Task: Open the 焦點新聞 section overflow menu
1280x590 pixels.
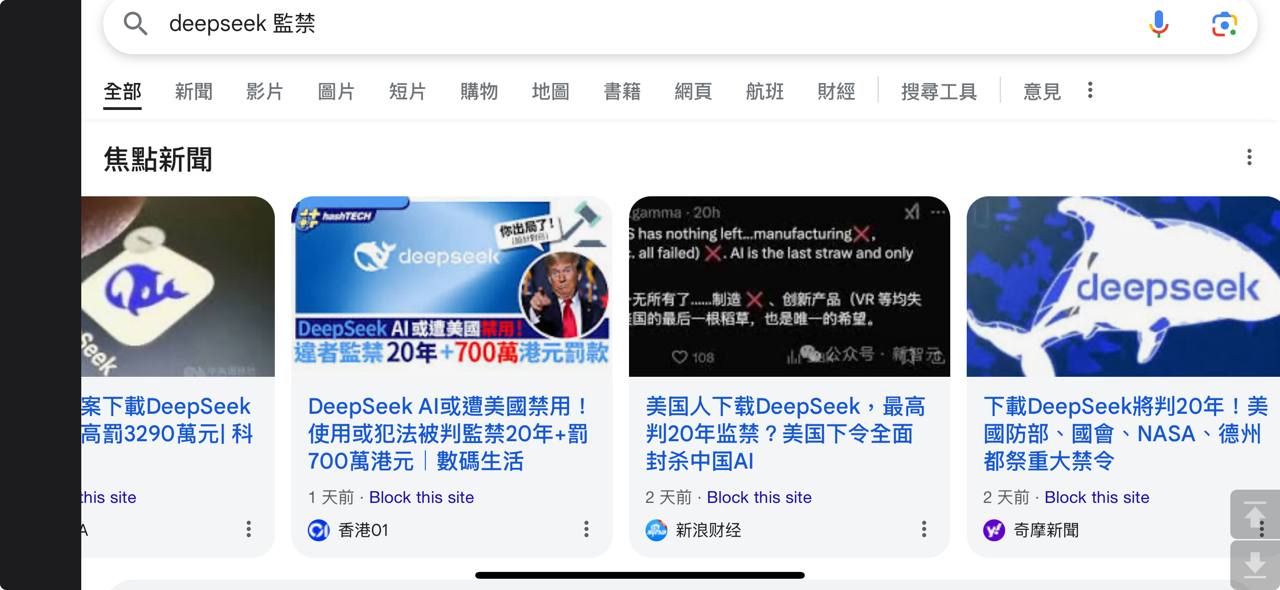Action: click(1249, 157)
